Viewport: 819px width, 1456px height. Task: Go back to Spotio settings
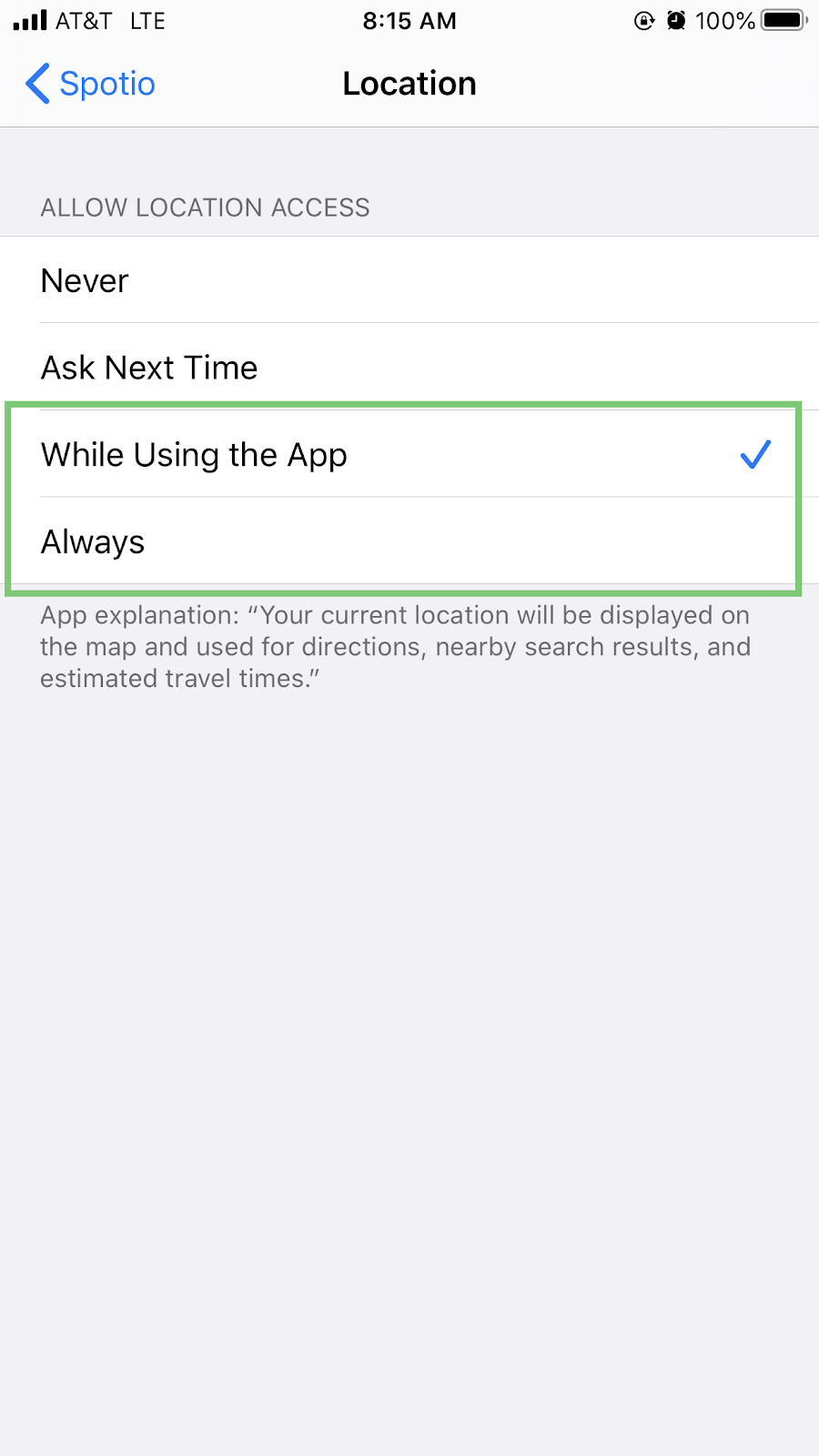coord(90,84)
